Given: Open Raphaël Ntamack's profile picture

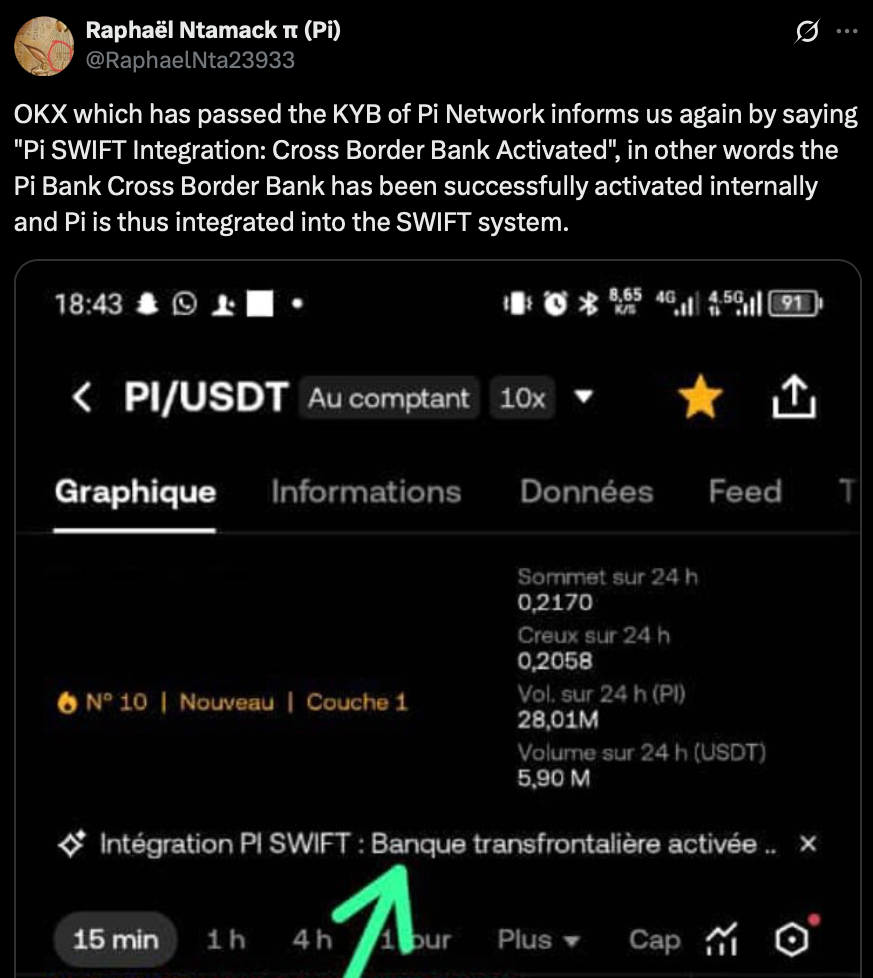Looking at the screenshot, I should (44, 46).
